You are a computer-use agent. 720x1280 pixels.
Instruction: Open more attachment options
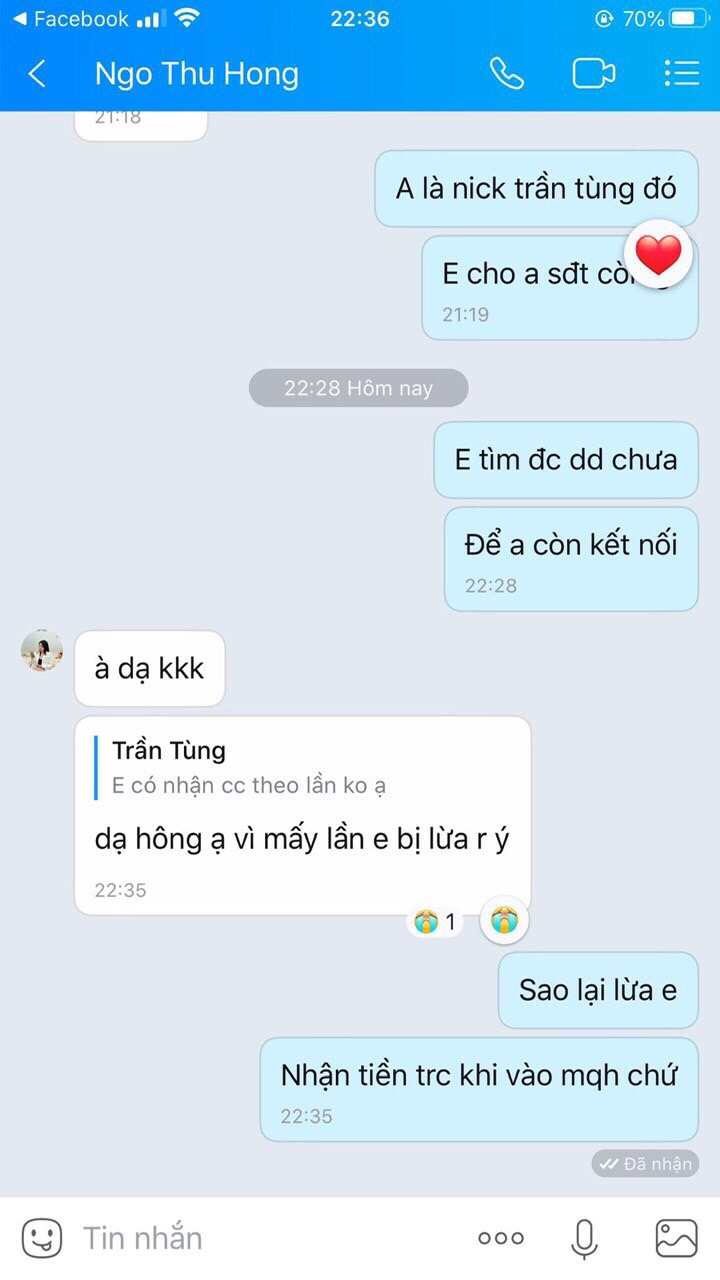click(x=501, y=1238)
